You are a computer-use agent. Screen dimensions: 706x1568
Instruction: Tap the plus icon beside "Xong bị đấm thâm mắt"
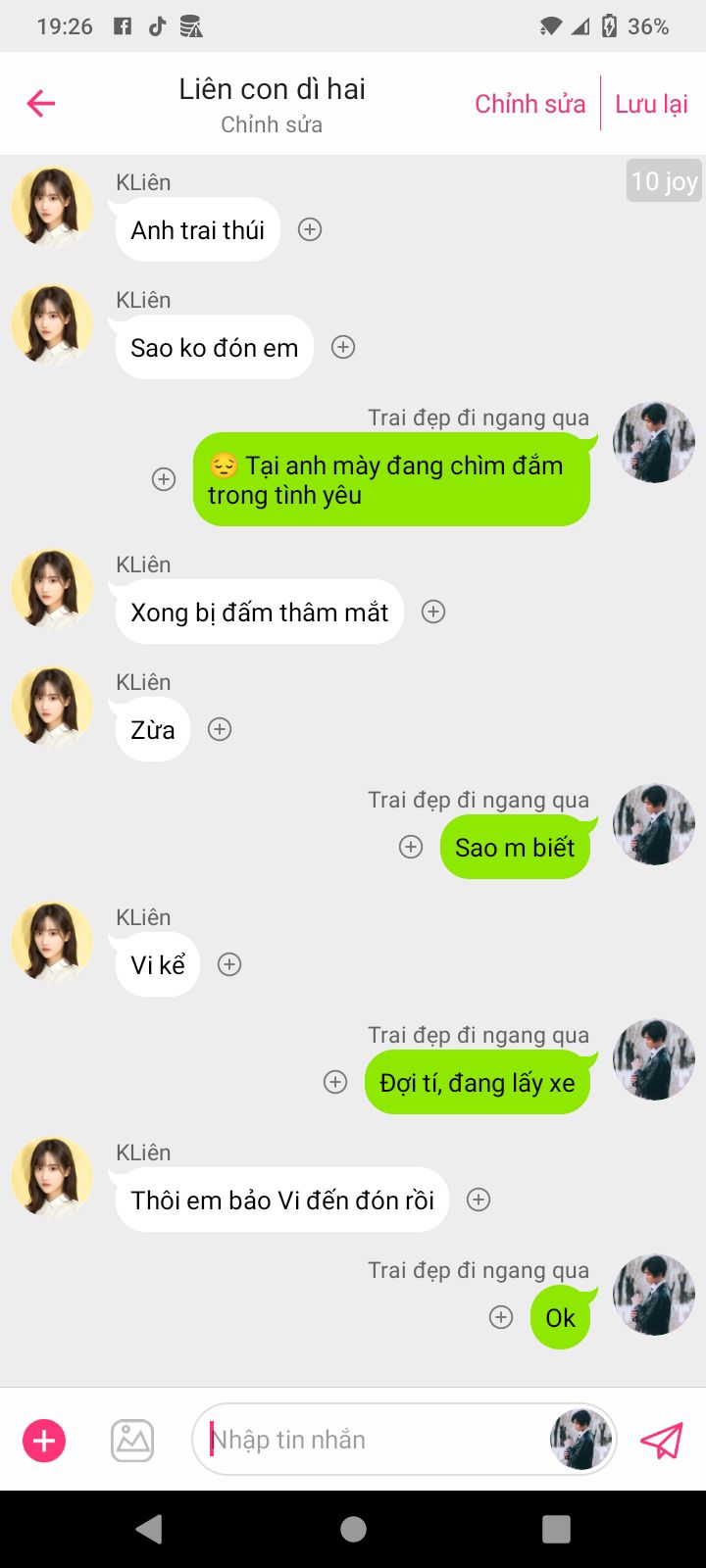tap(433, 612)
